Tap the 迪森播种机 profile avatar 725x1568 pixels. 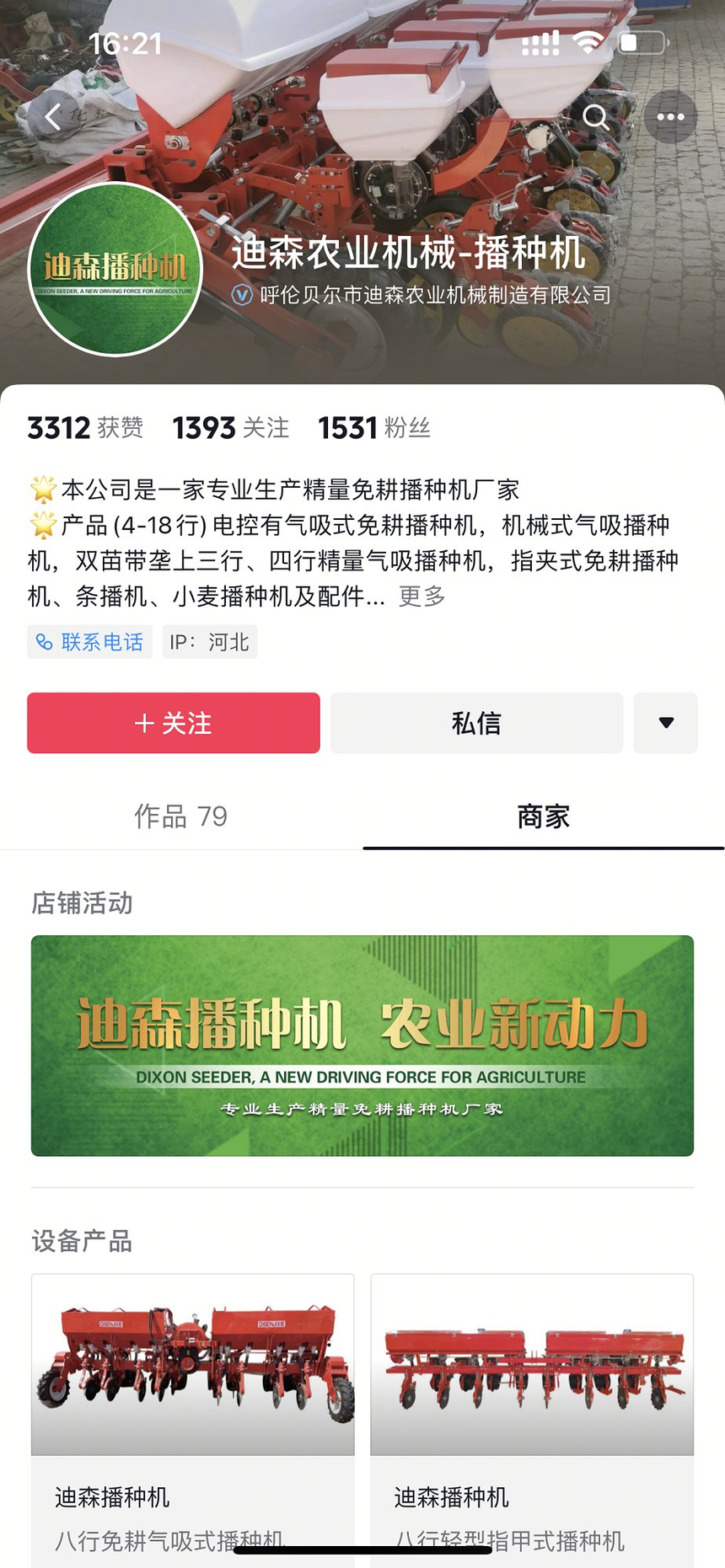point(115,270)
